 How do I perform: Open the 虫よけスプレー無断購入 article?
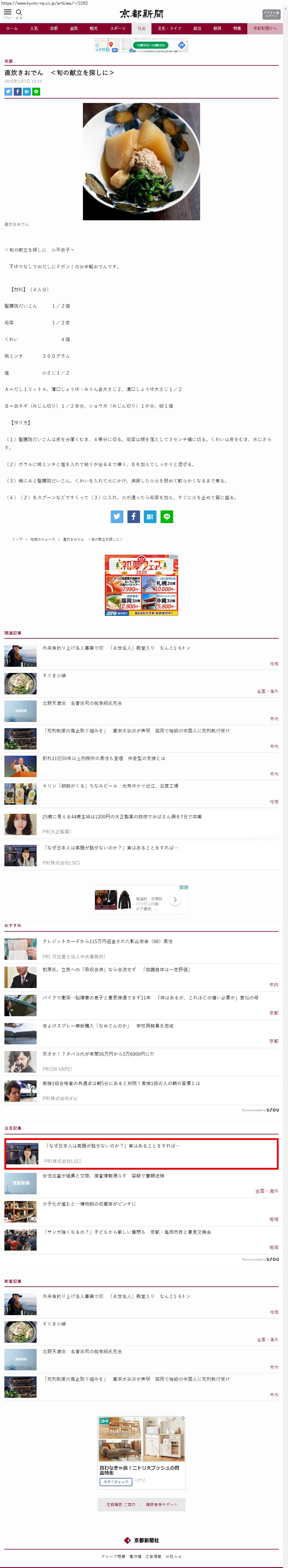pos(108,1026)
